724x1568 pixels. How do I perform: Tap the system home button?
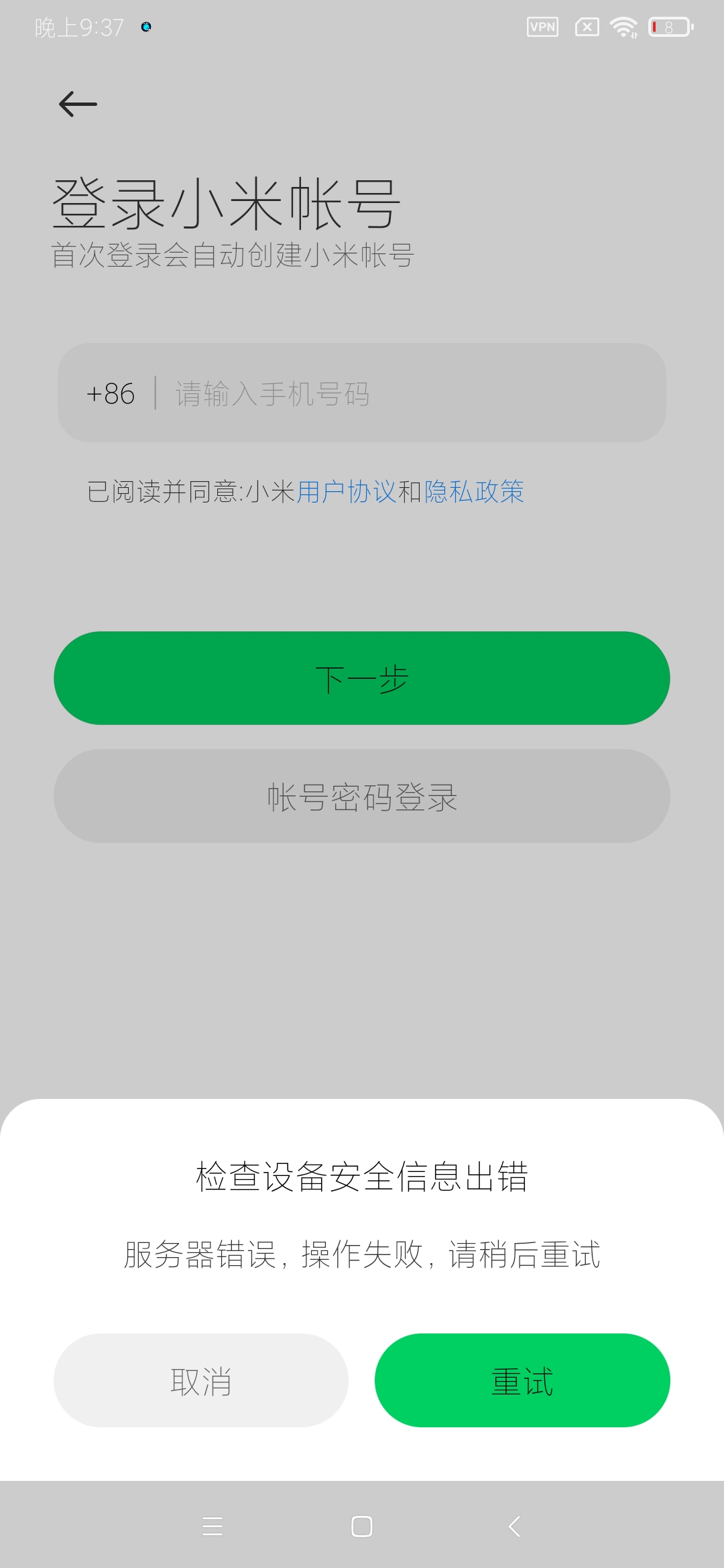362,1526
